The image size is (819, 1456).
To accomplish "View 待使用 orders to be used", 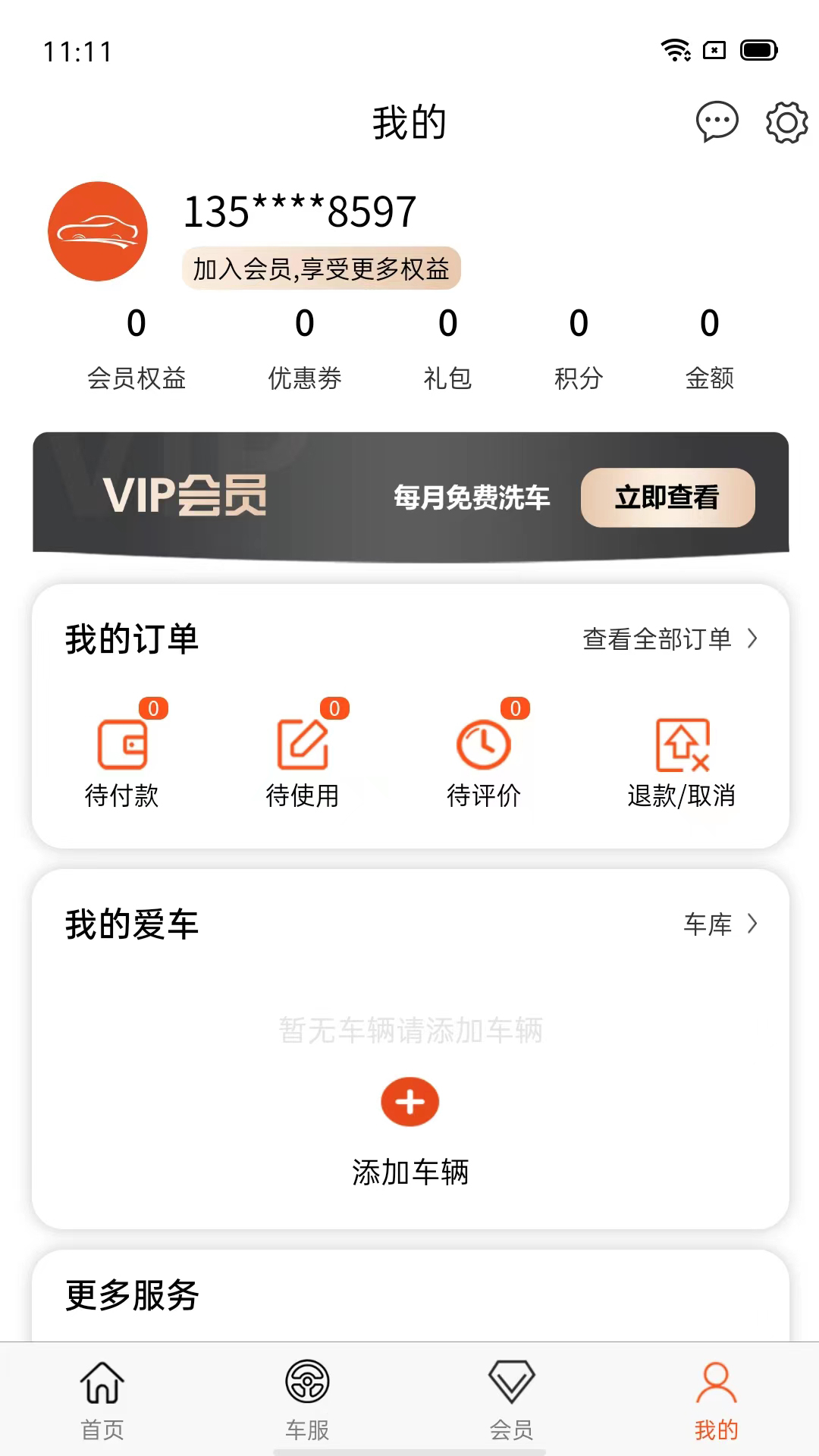I will 303,758.
